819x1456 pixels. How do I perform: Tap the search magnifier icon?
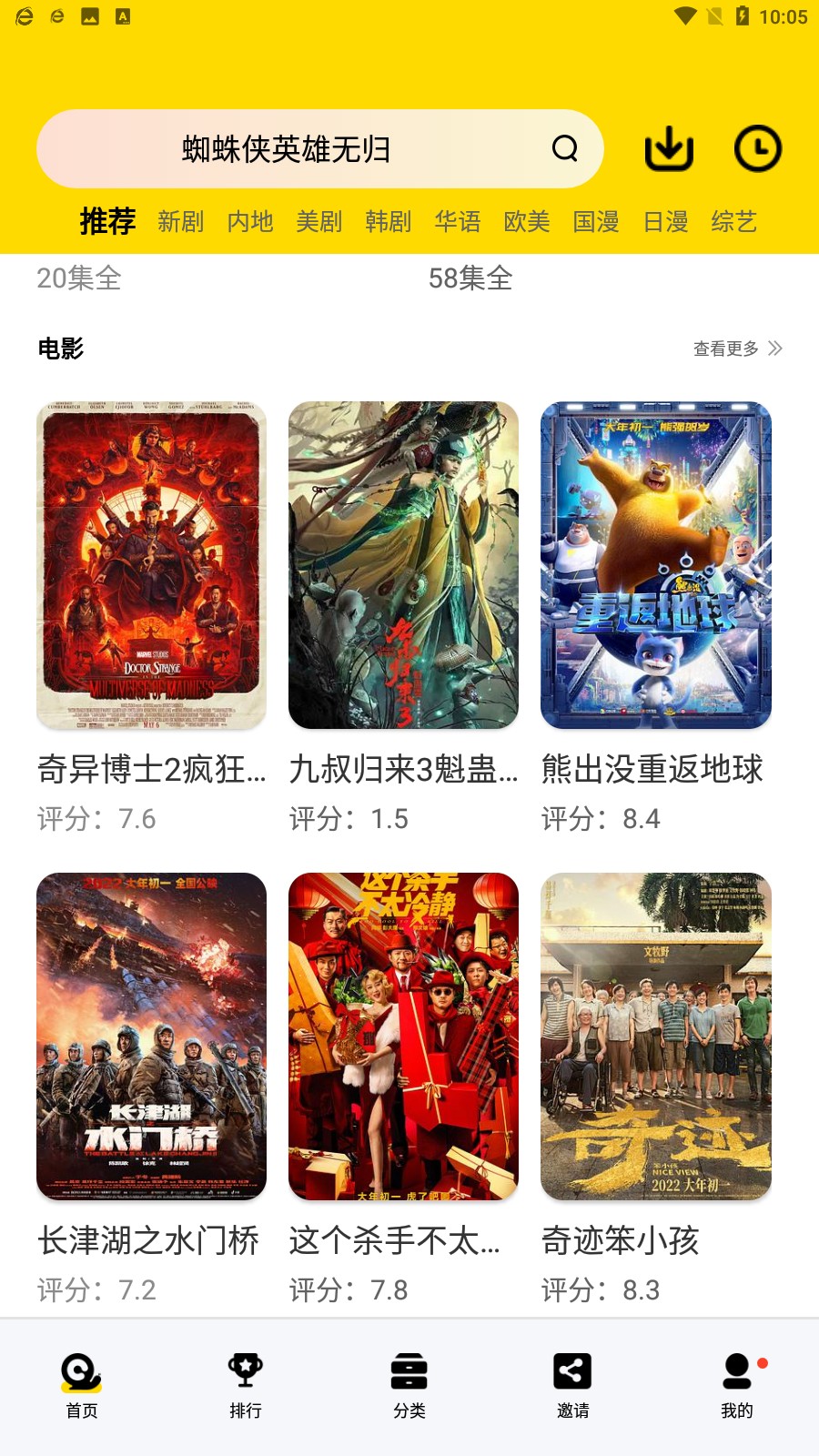(565, 148)
